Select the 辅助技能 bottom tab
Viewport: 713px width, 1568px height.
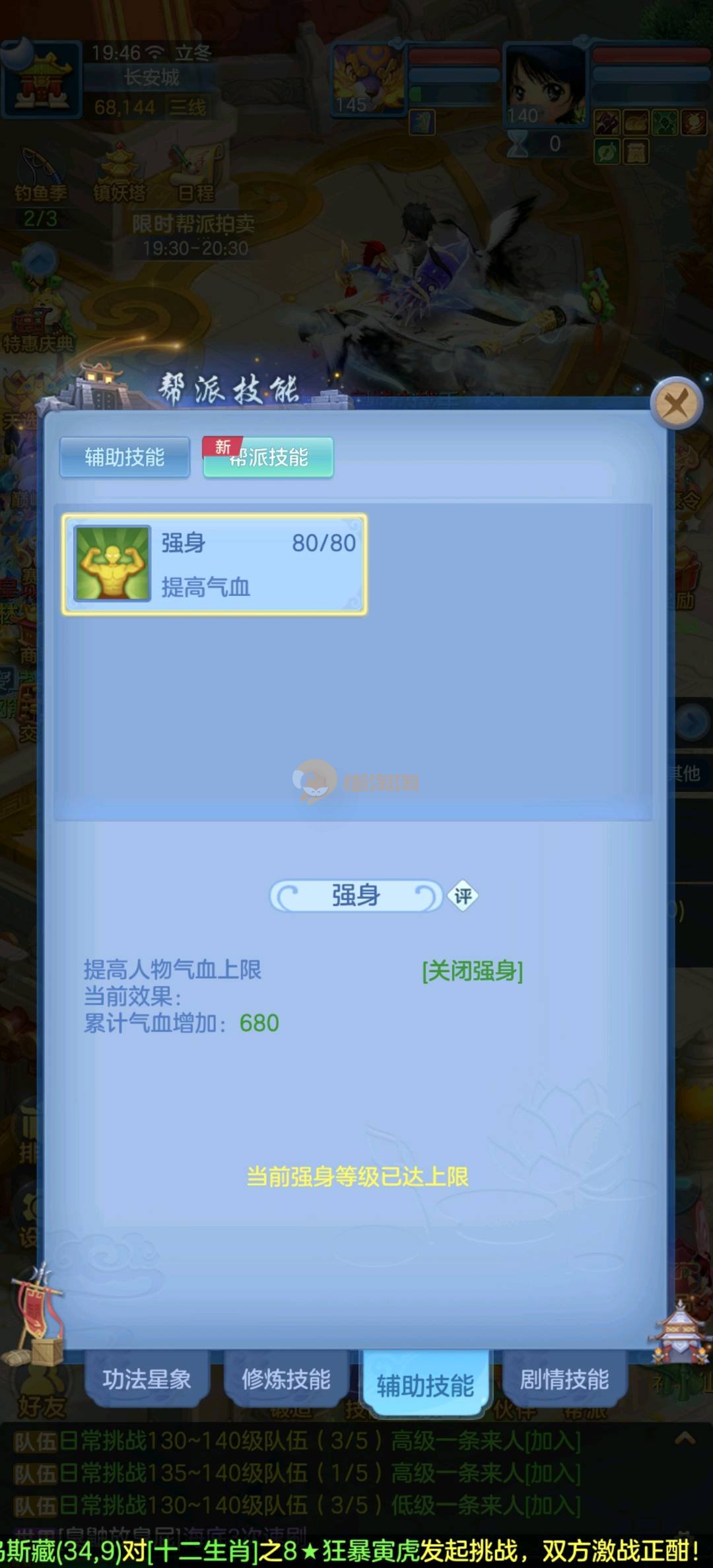point(425,1385)
